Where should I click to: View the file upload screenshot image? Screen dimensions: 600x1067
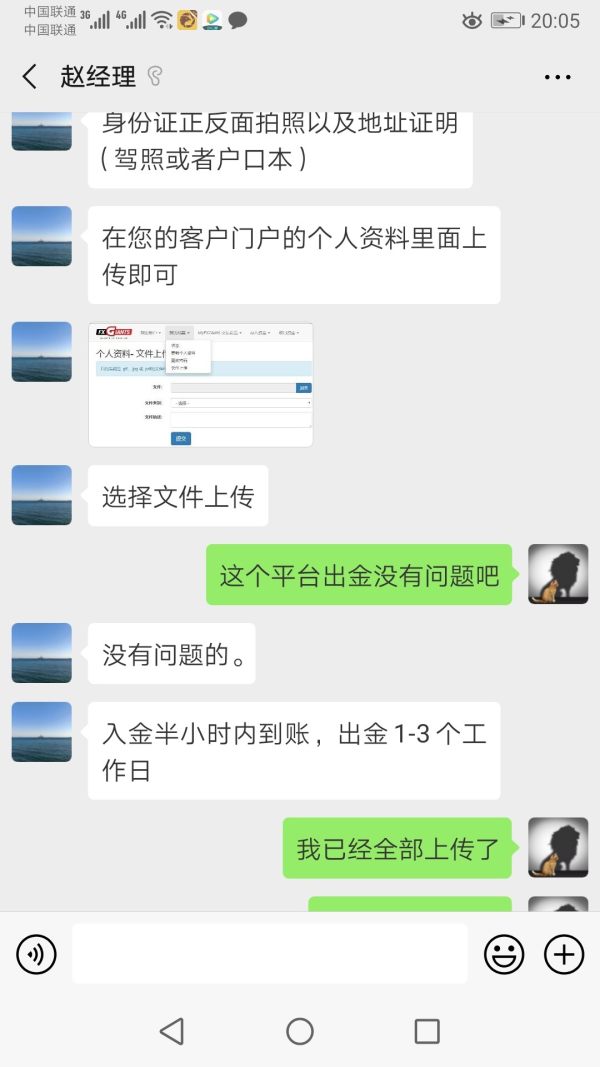[x=200, y=384]
